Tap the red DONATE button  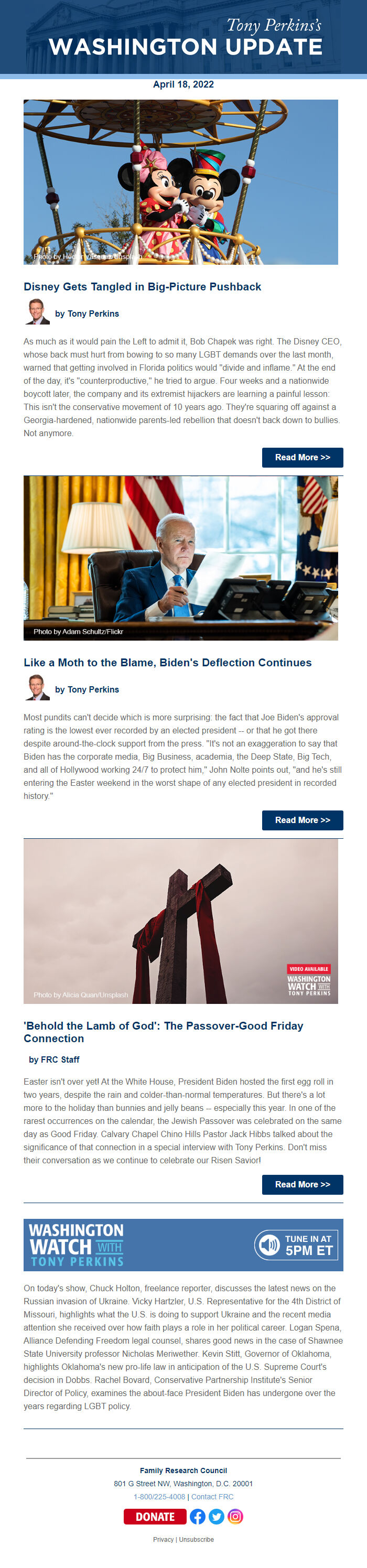[155, 1516]
